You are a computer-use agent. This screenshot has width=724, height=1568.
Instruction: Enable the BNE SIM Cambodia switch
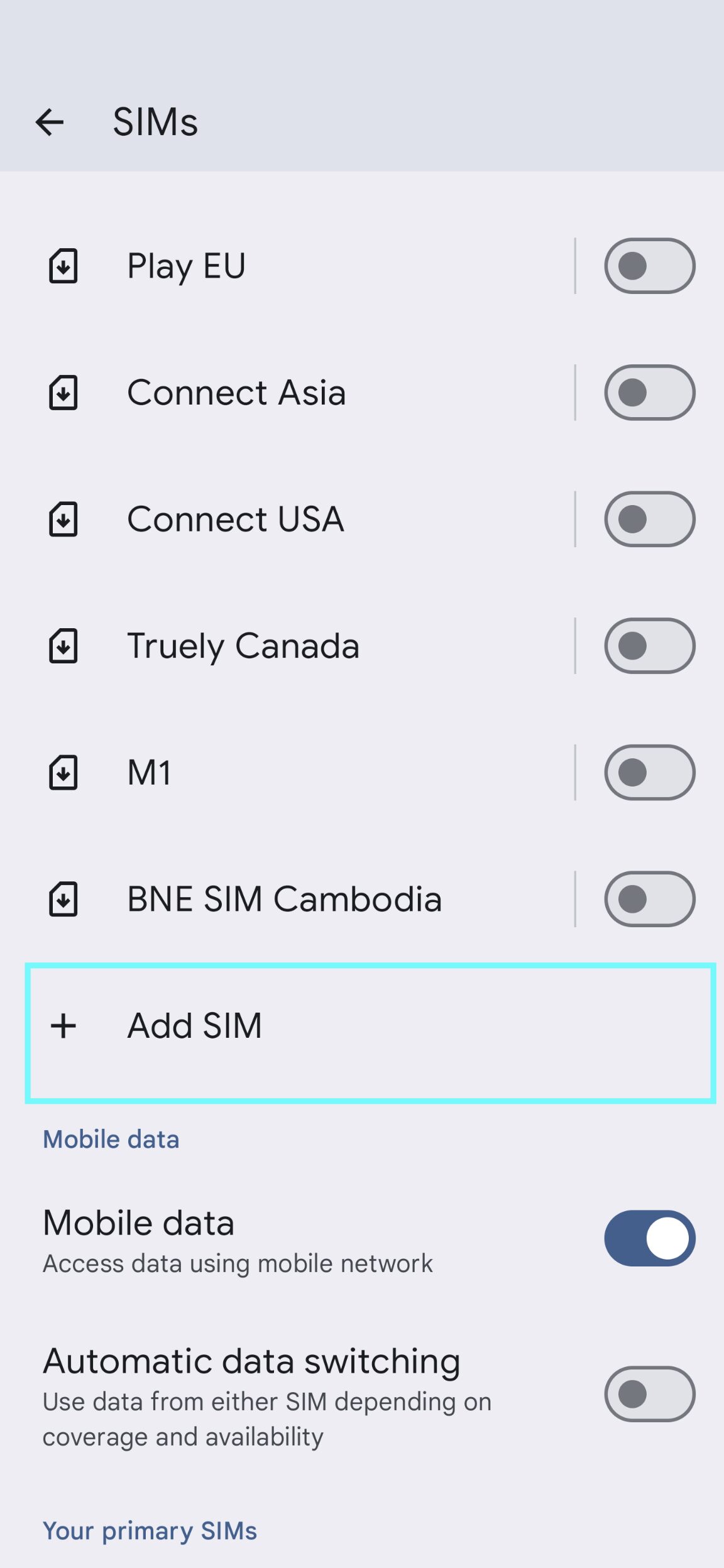[x=649, y=899]
